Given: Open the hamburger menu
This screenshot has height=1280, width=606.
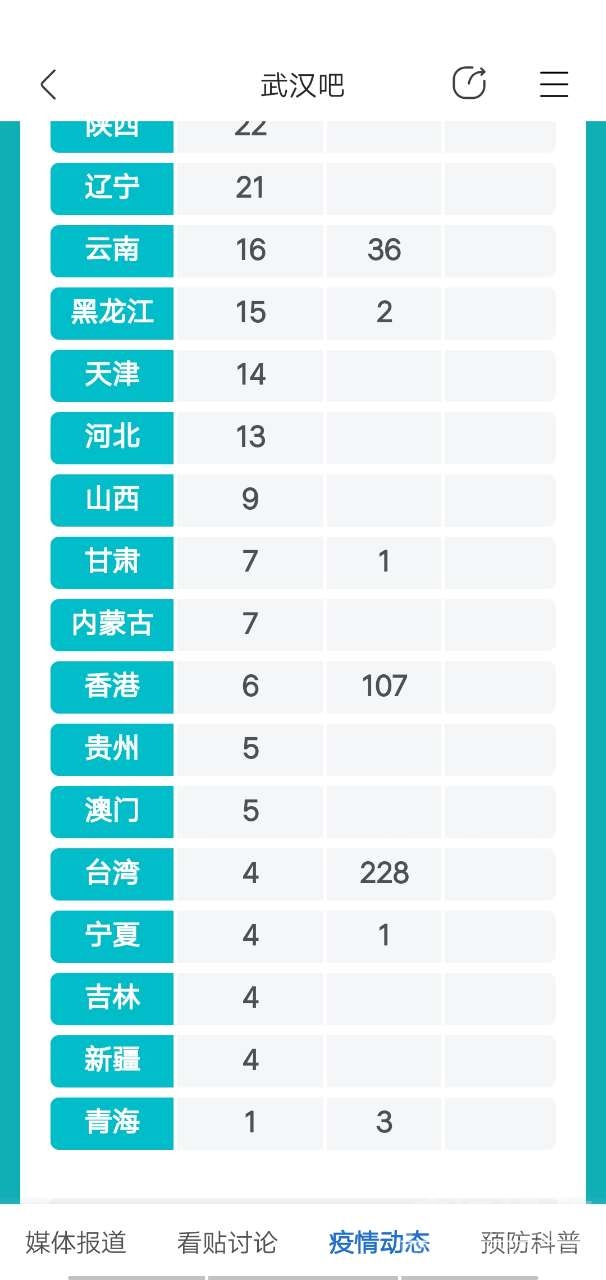Looking at the screenshot, I should [x=554, y=84].
